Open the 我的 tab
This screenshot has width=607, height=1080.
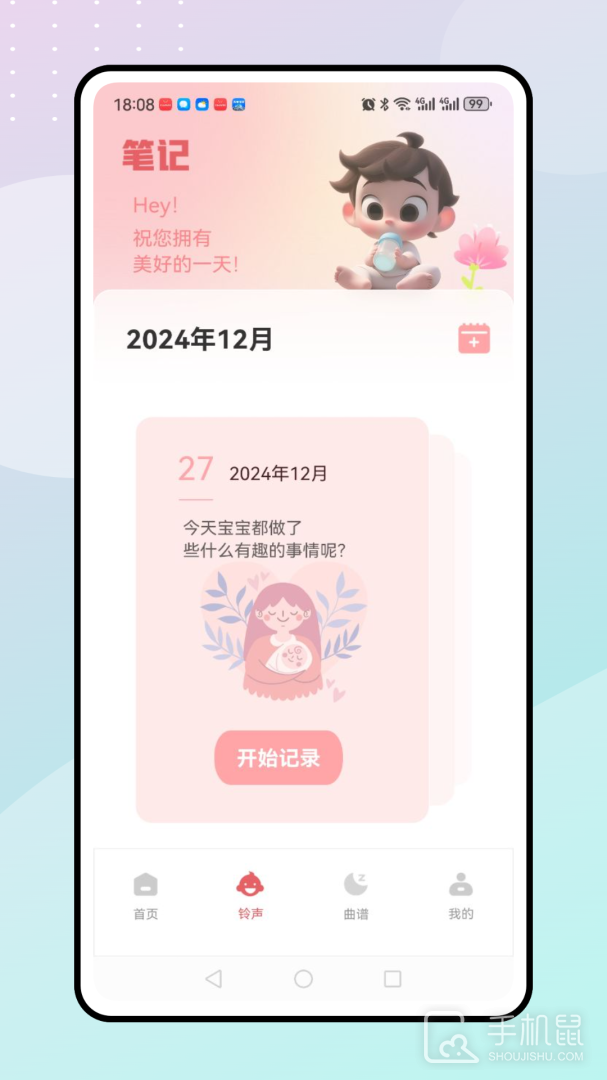click(x=461, y=895)
